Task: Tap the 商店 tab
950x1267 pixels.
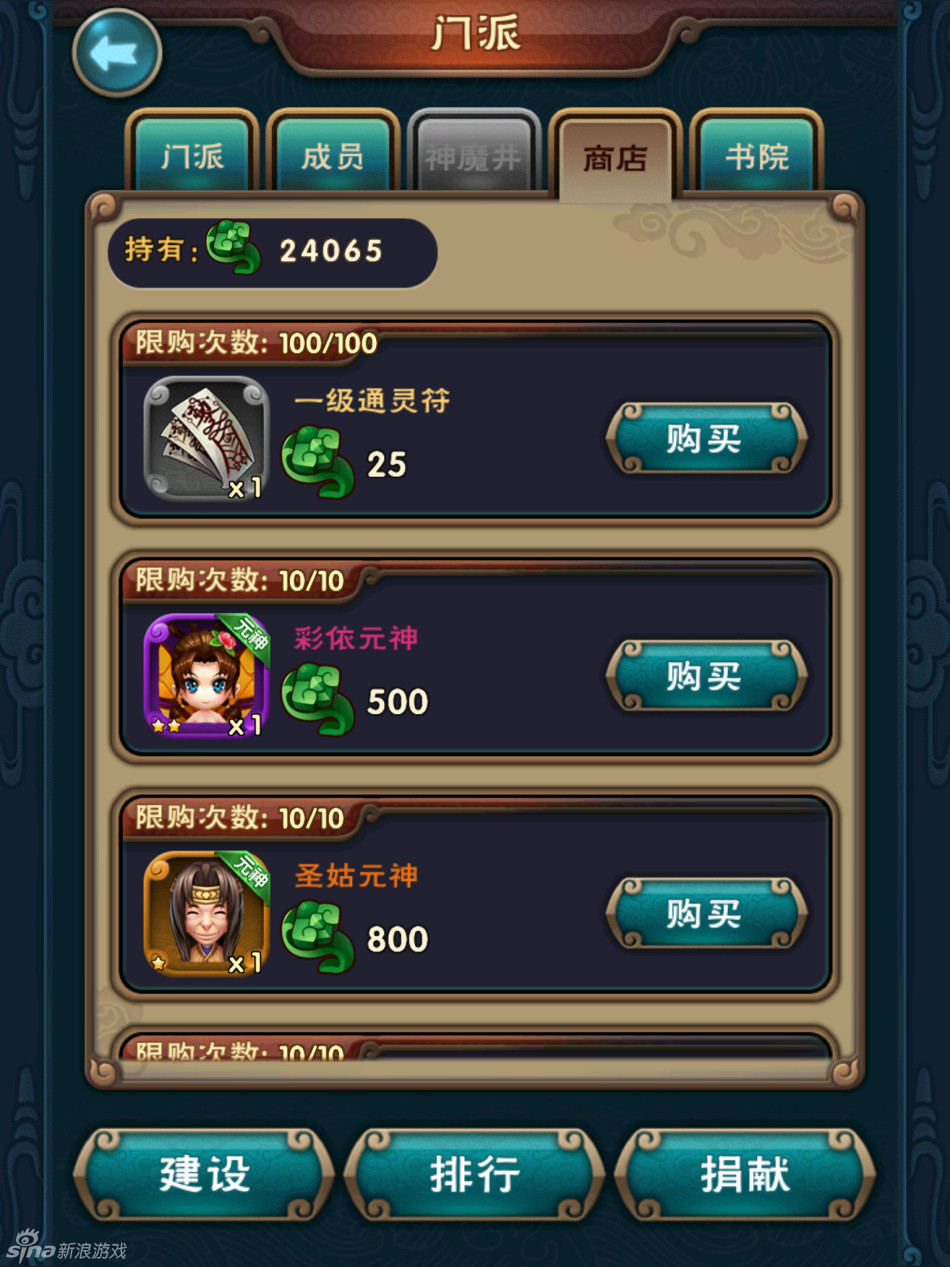Action: tap(615, 157)
